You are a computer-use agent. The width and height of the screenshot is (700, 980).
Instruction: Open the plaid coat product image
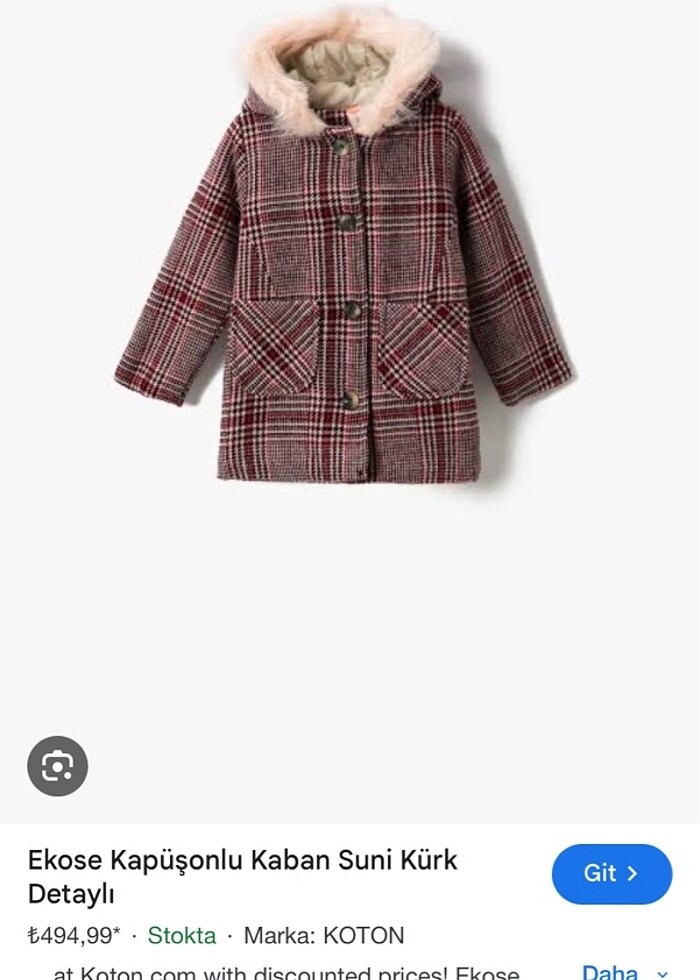[x=343, y=260]
